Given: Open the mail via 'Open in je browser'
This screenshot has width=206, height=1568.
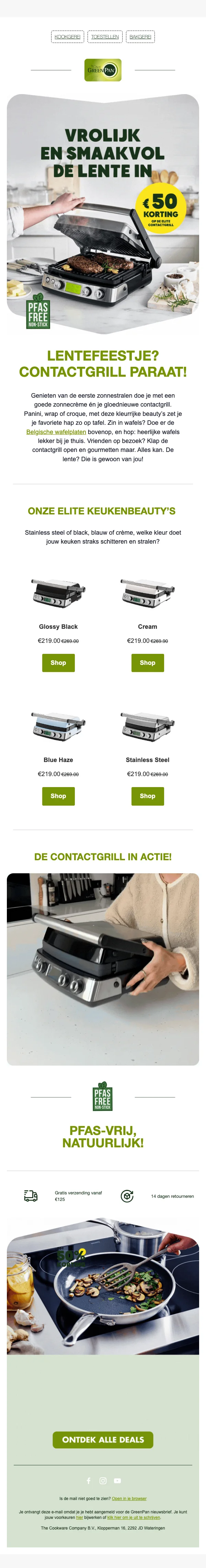Looking at the screenshot, I should click(129, 1498).
